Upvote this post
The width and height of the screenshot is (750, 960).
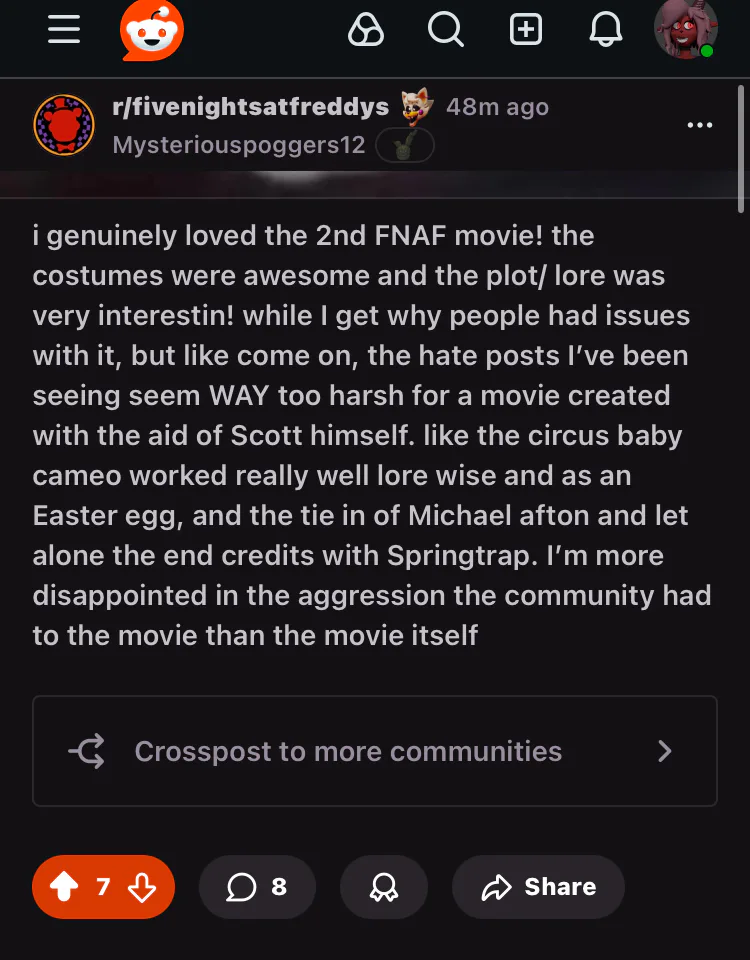point(64,887)
